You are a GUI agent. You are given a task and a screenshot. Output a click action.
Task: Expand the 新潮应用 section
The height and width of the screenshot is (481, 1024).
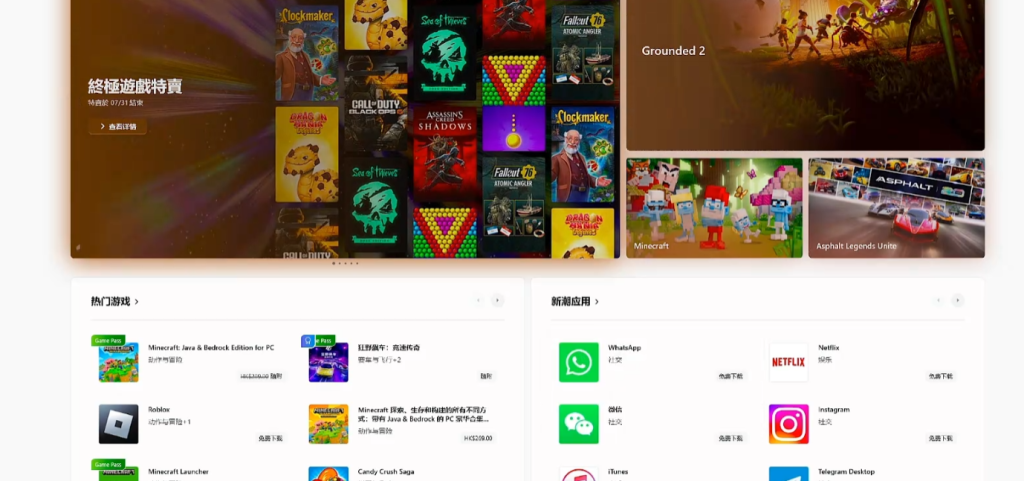point(575,301)
